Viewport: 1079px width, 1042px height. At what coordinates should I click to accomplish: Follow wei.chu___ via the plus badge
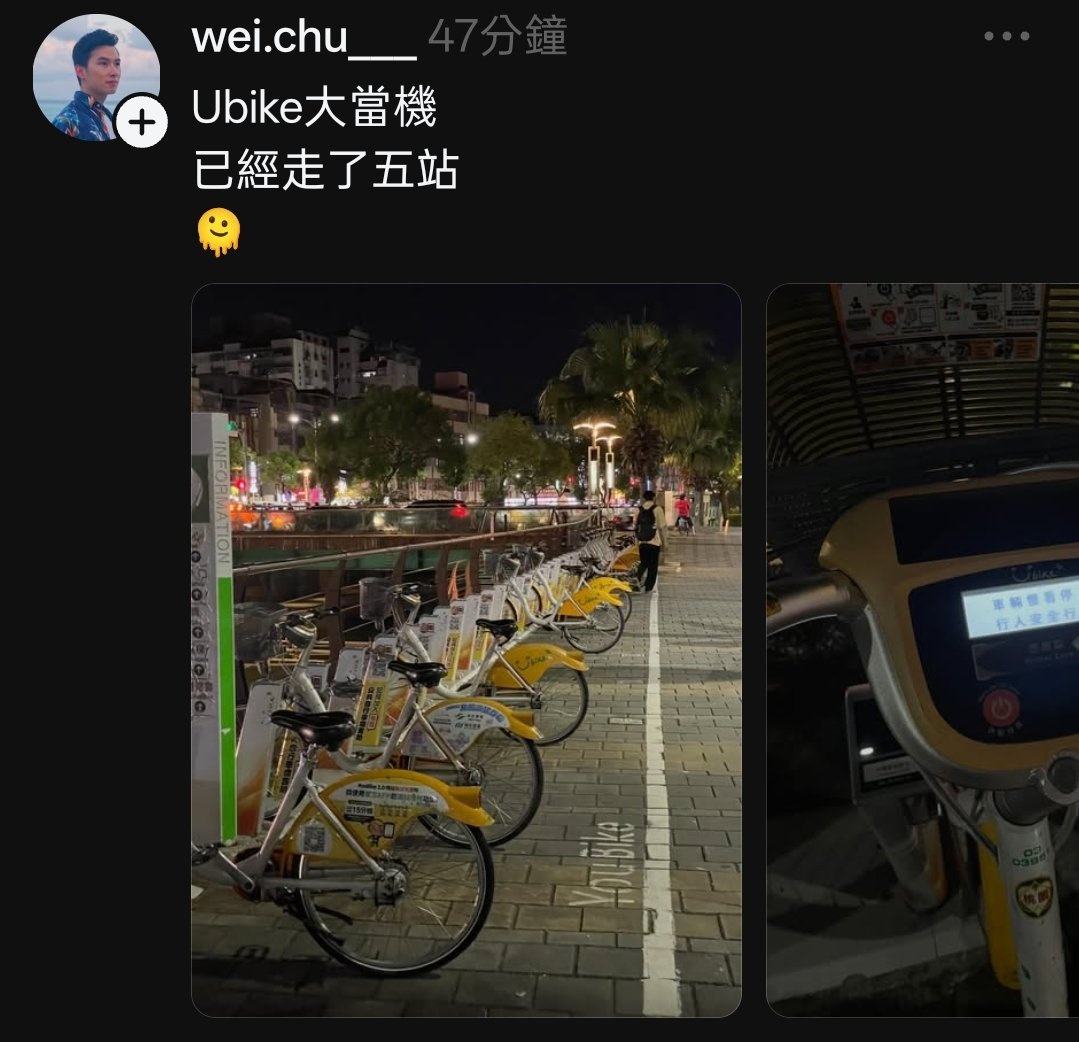pyautogui.click(x=142, y=122)
